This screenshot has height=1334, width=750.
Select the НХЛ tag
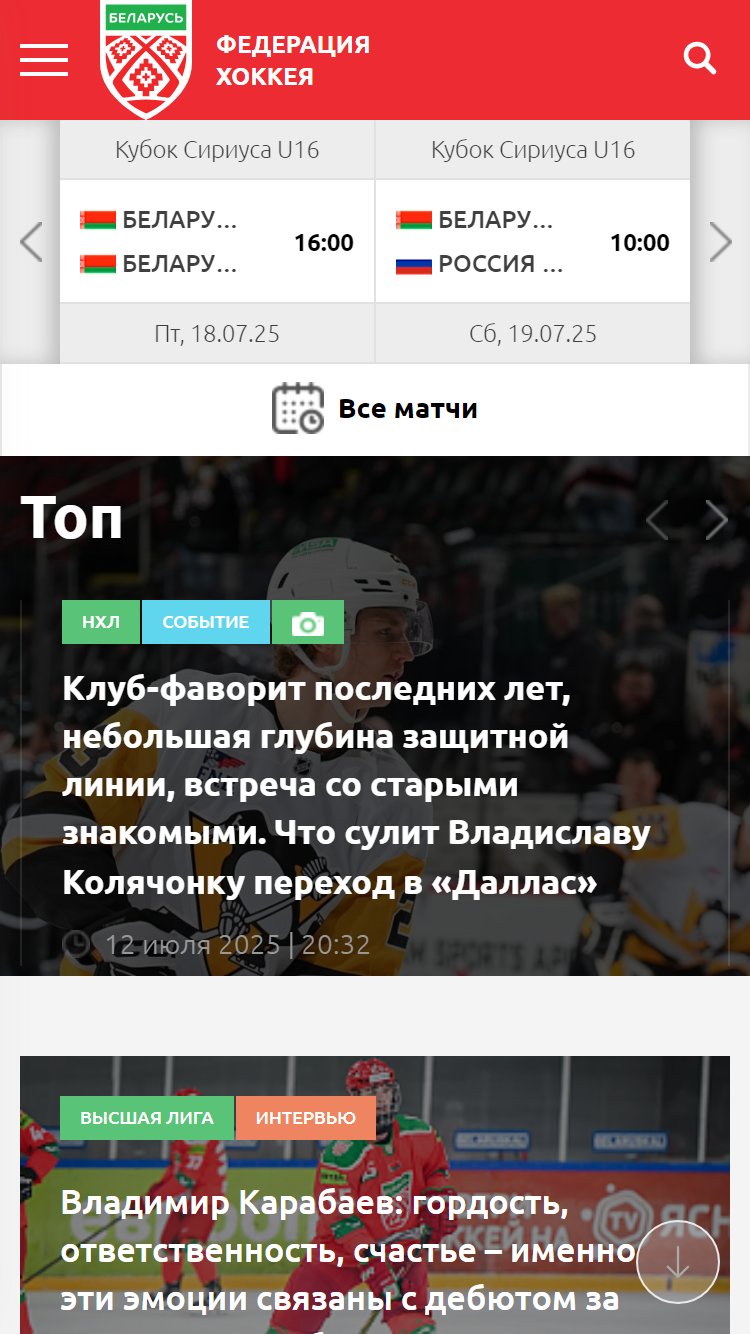pyautogui.click(x=101, y=622)
